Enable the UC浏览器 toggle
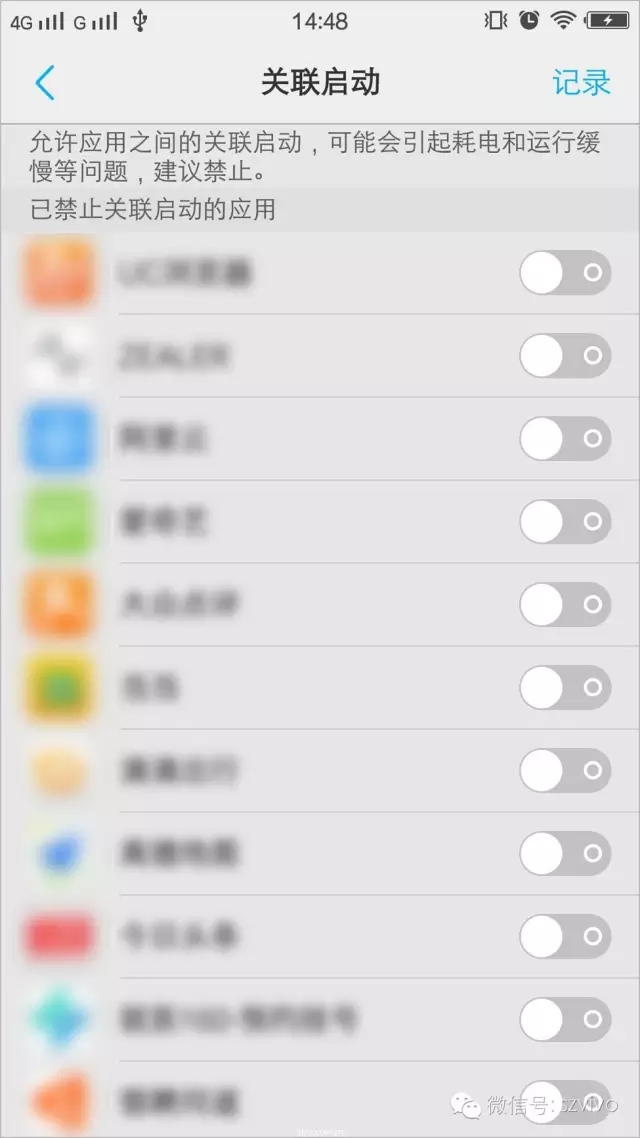The image size is (640, 1138). 565,272
